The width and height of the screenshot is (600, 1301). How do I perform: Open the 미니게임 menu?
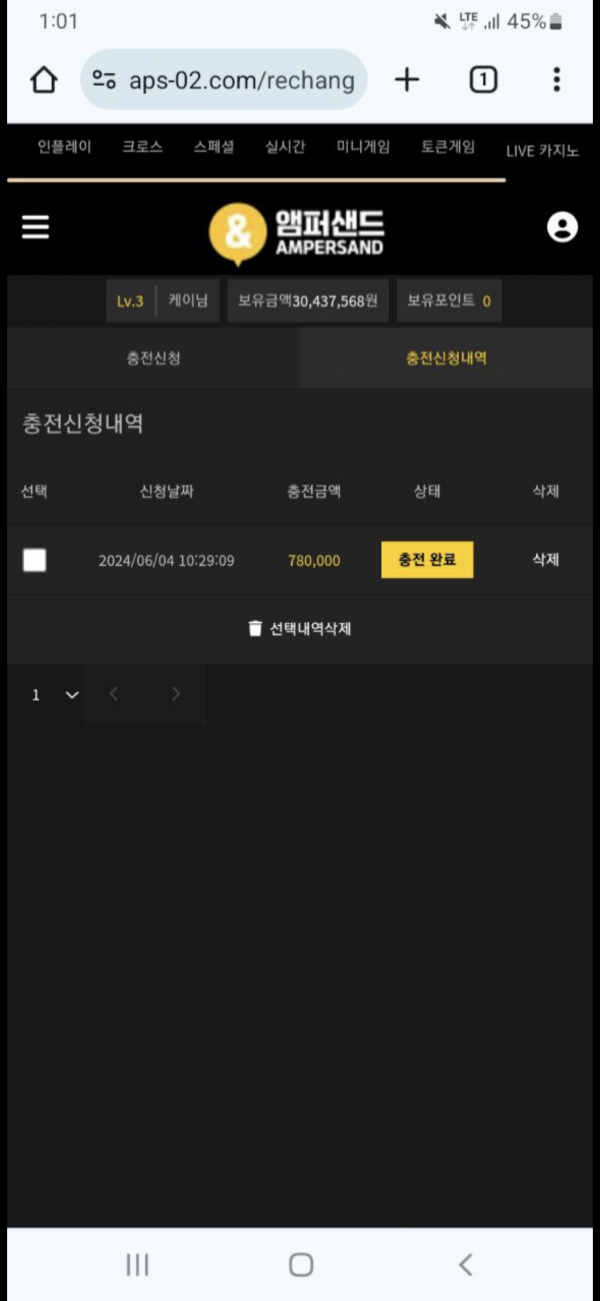pos(363,148)
